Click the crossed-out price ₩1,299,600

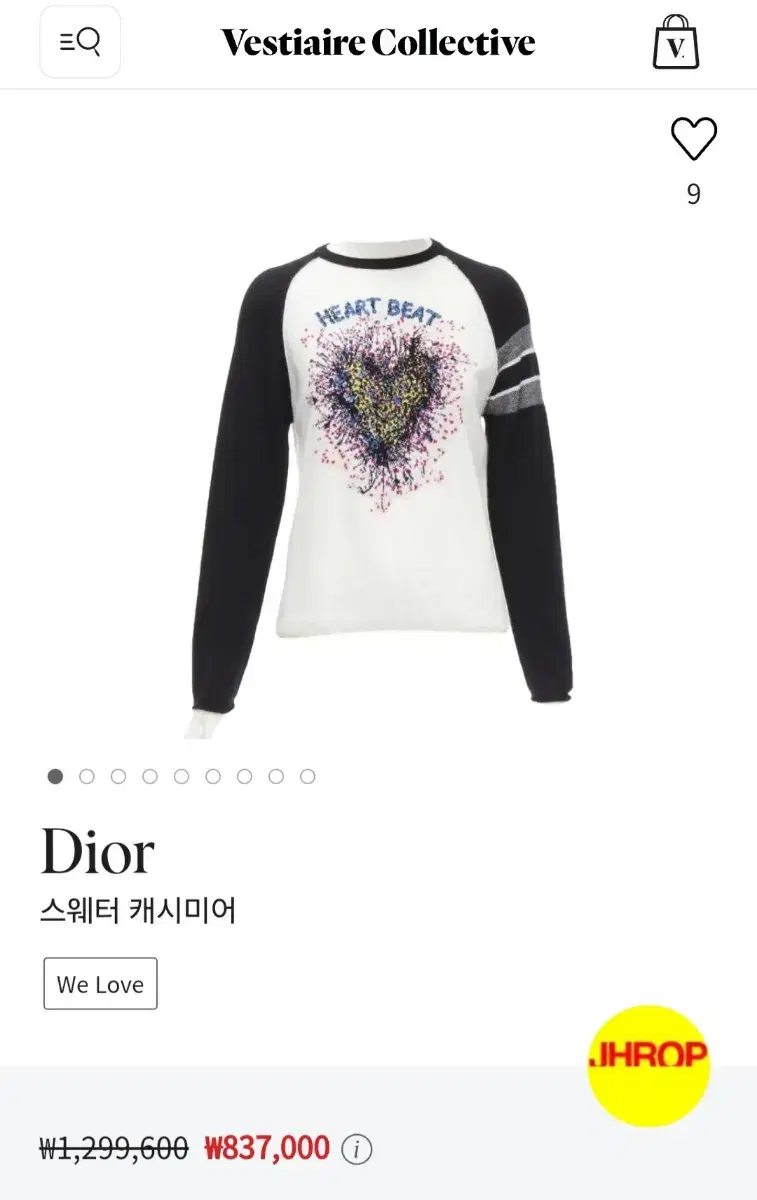pos(113,1148)
